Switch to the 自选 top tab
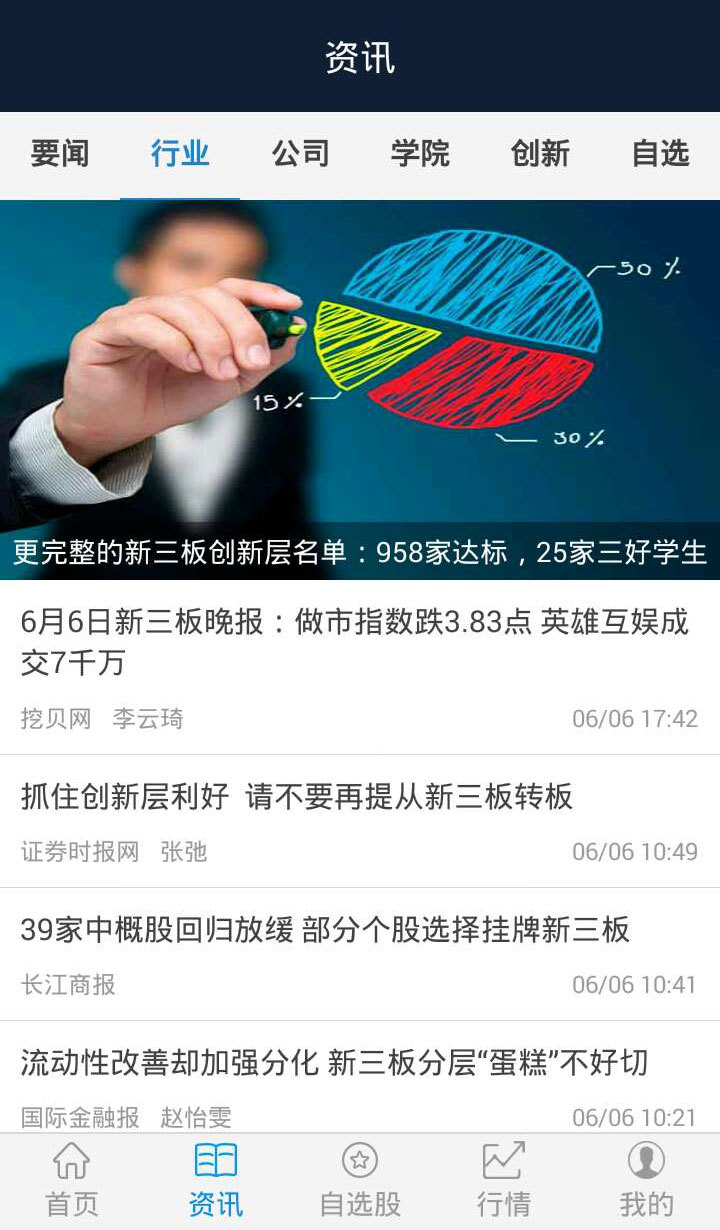The width and height of the screenshot is (720, 1230). pyautogui.click(x=660, y=154)
